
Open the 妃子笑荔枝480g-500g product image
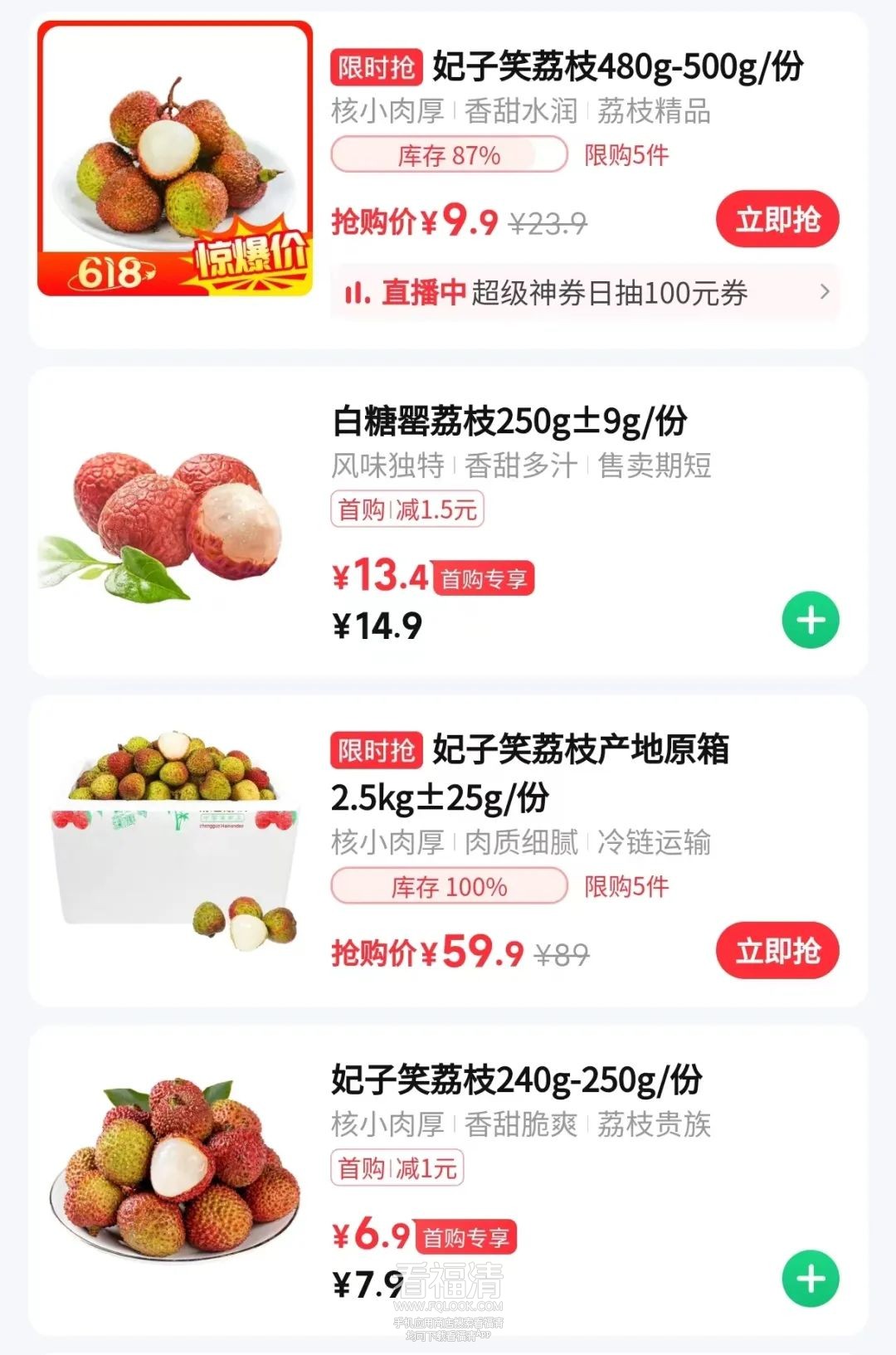(x=175, y=159)
